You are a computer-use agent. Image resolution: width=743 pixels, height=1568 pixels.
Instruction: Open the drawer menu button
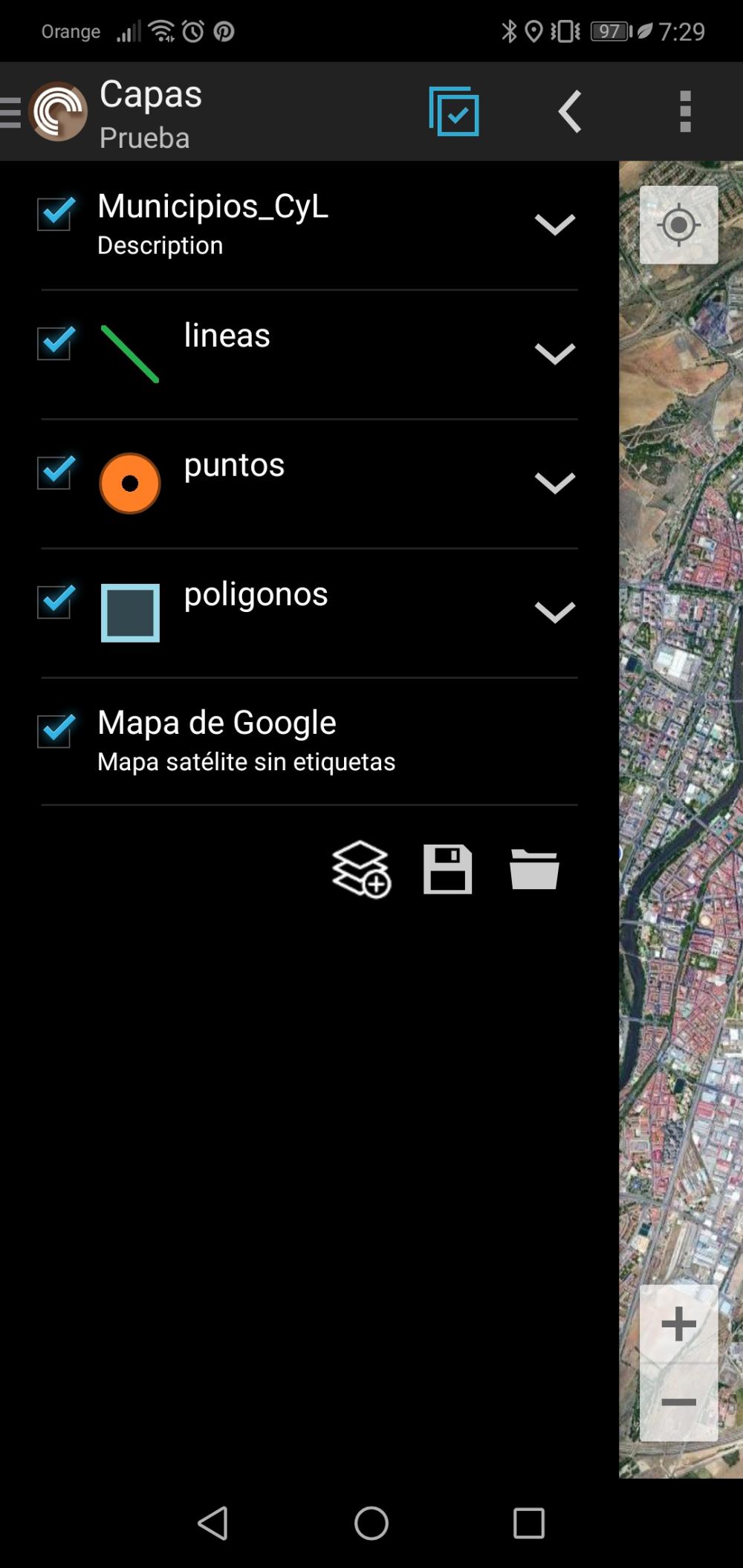(x=12, y=112)
